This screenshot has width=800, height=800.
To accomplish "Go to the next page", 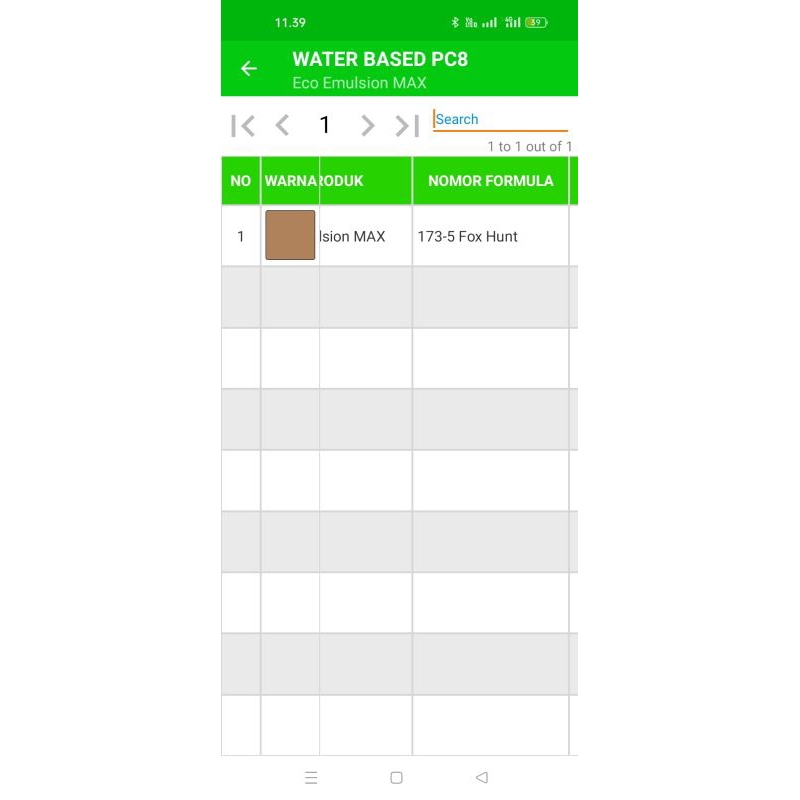I will pos(367,125).
